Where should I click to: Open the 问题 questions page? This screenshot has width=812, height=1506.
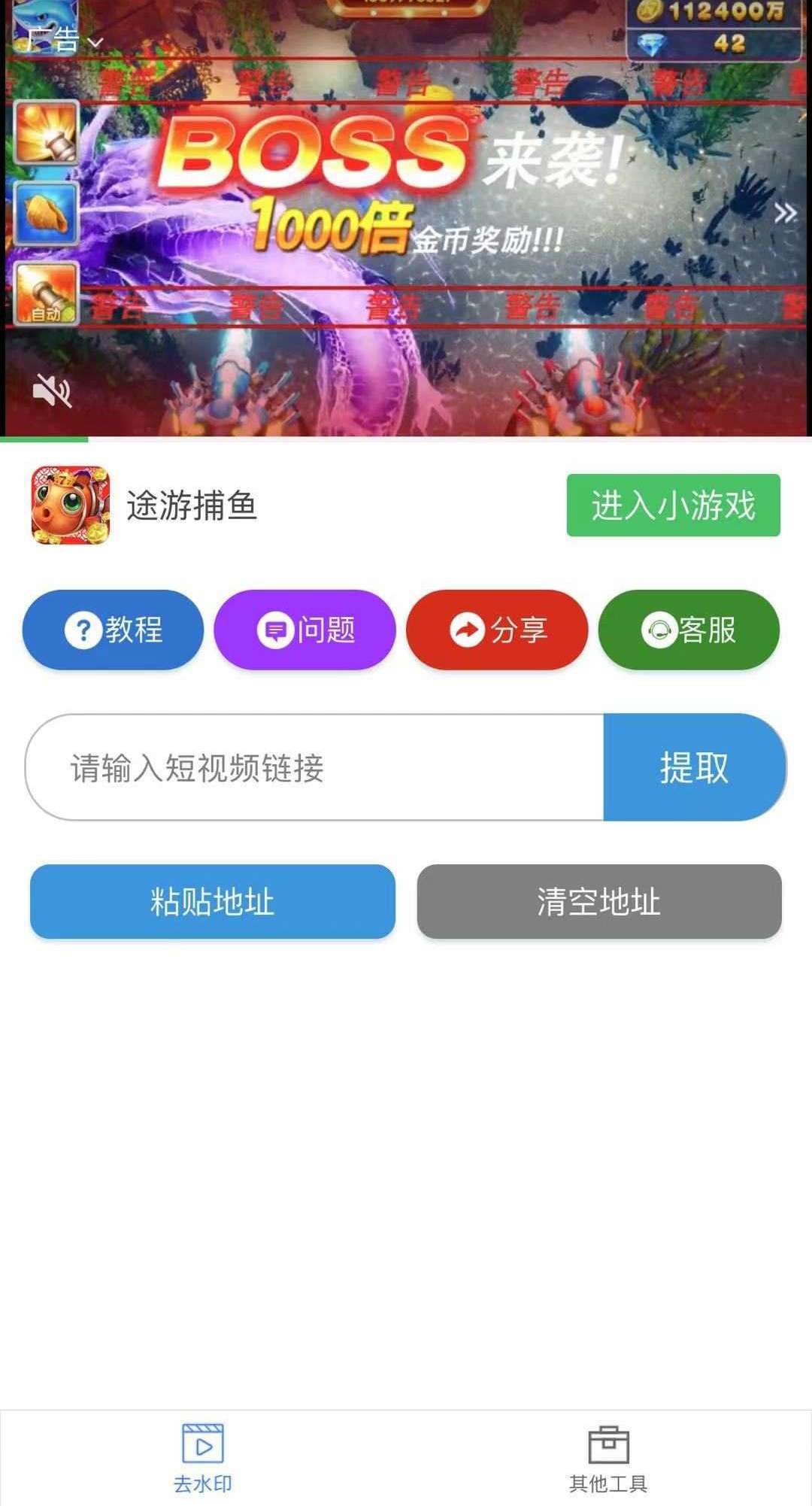tap(304, 630)
